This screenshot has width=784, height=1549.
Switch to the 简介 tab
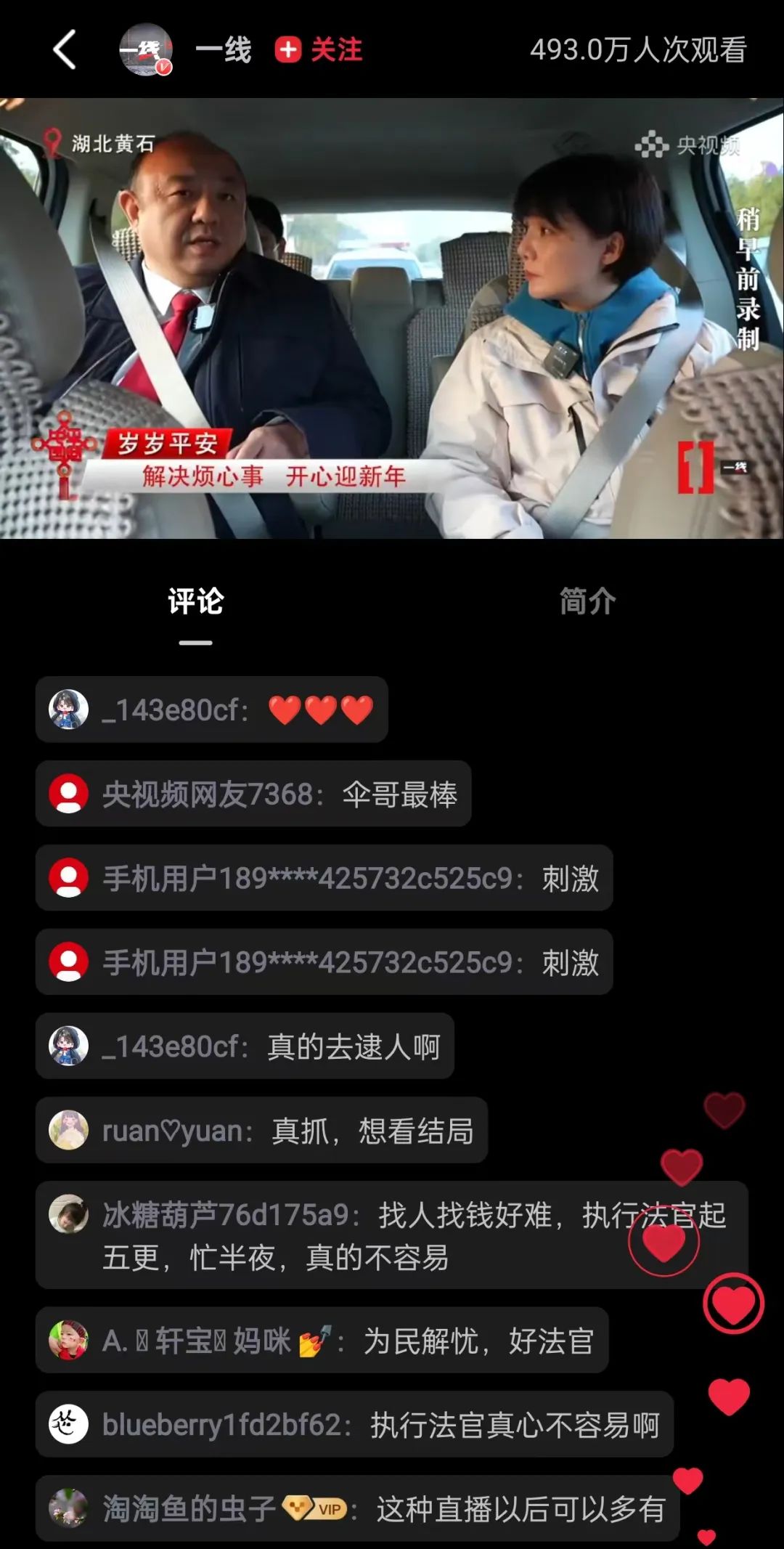(587, 601)
